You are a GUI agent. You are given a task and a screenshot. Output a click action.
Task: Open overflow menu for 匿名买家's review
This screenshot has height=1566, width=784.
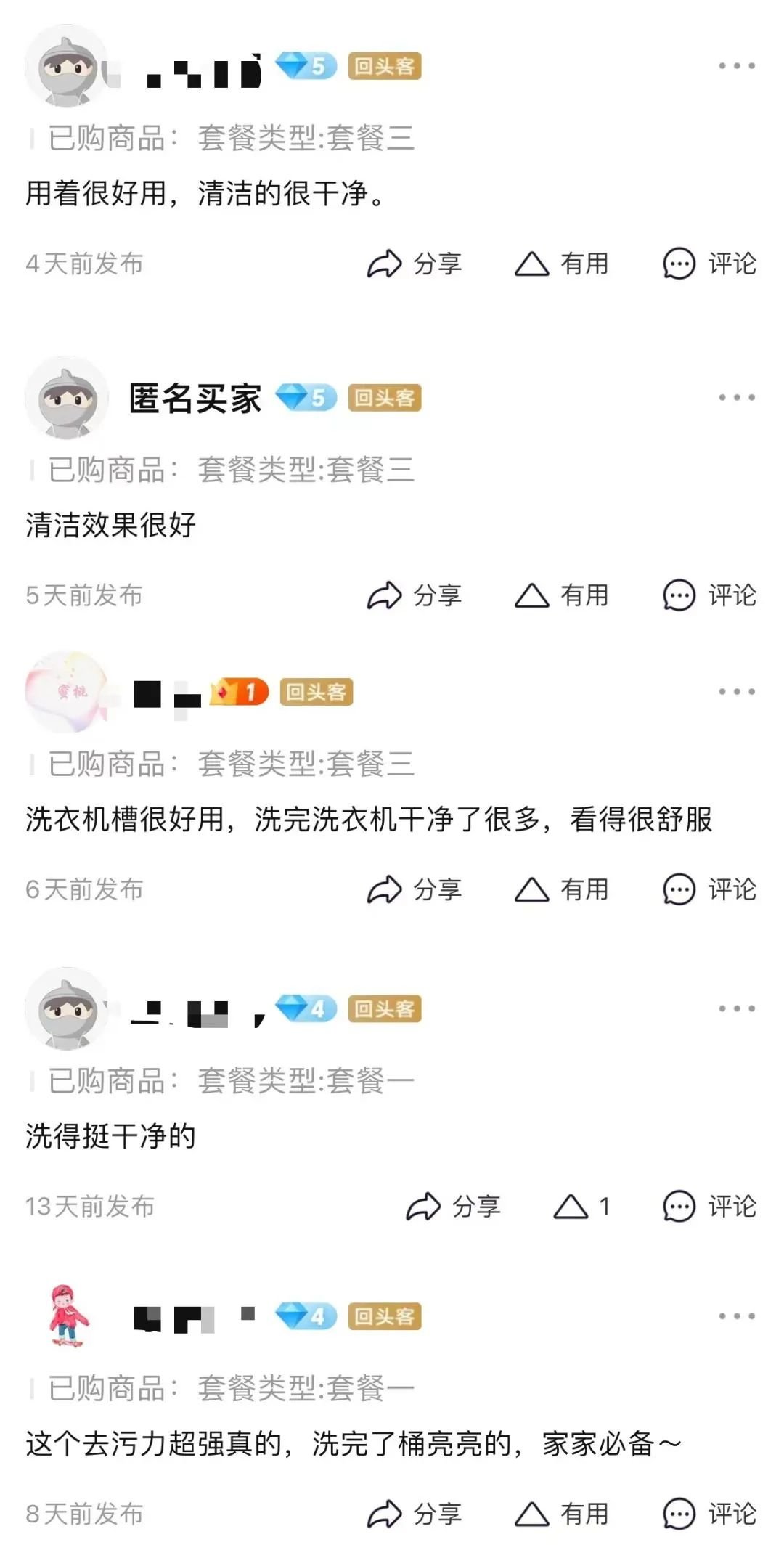736,397
